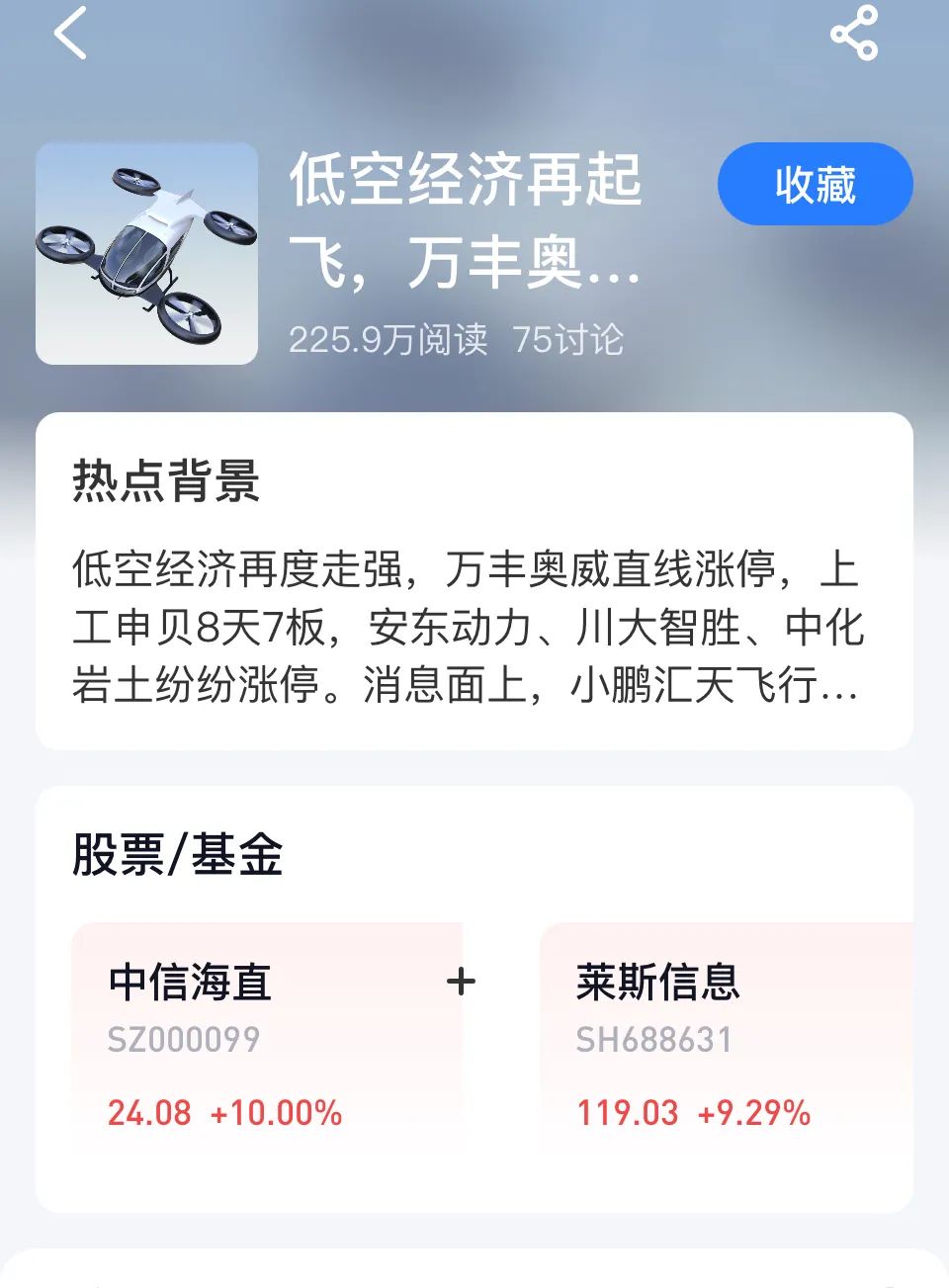Go back using the back arrow
949x1288 pixels.
tap(70, 34)
